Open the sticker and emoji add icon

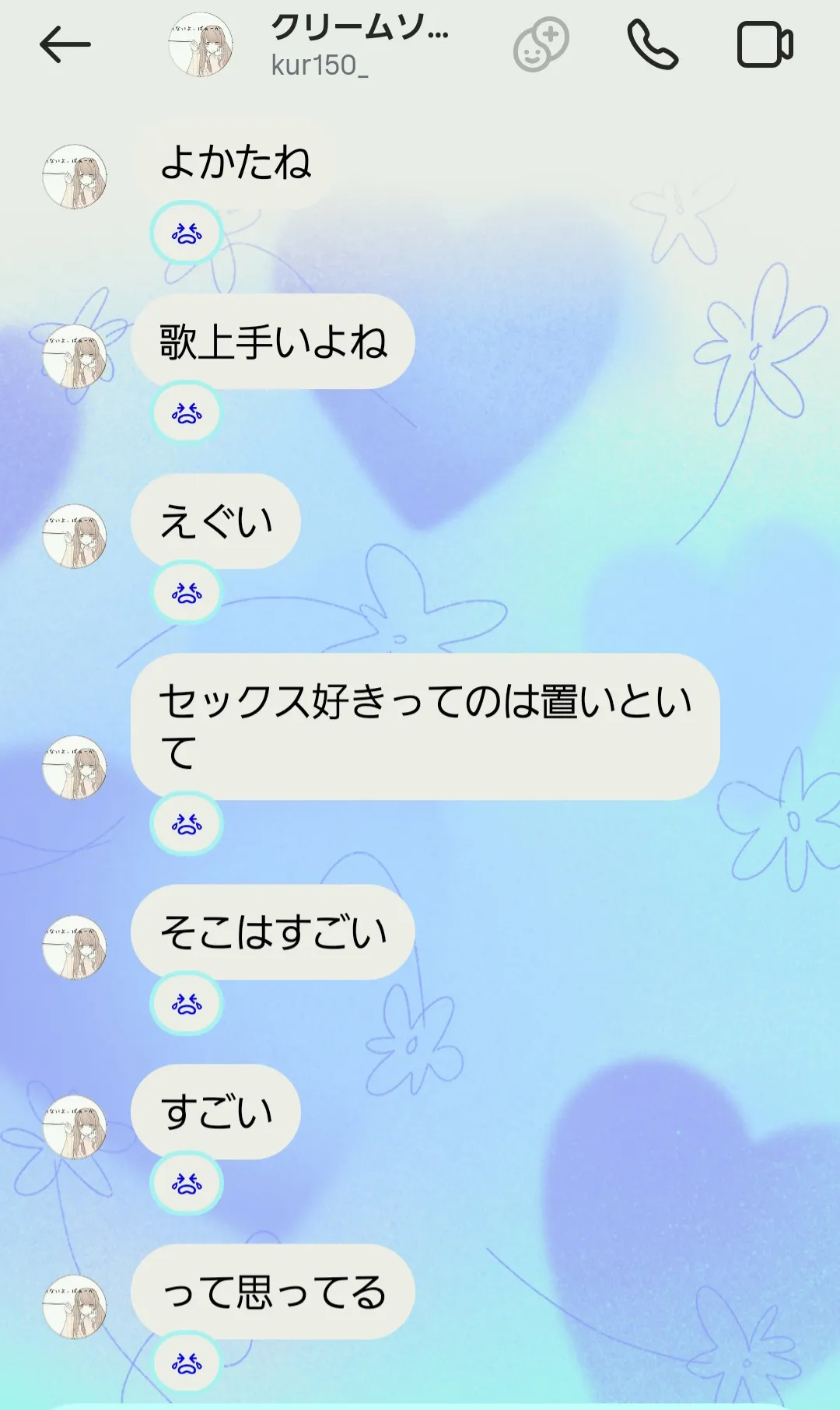pyautogui.click(x=541, y=45)
